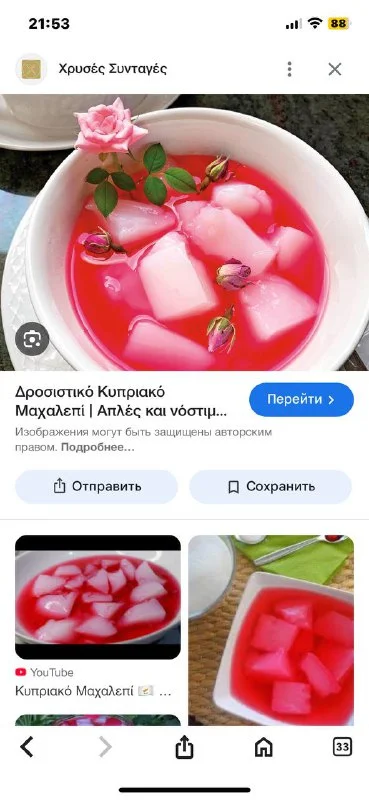Search this image with Lens icon

[x=32, y=339]
